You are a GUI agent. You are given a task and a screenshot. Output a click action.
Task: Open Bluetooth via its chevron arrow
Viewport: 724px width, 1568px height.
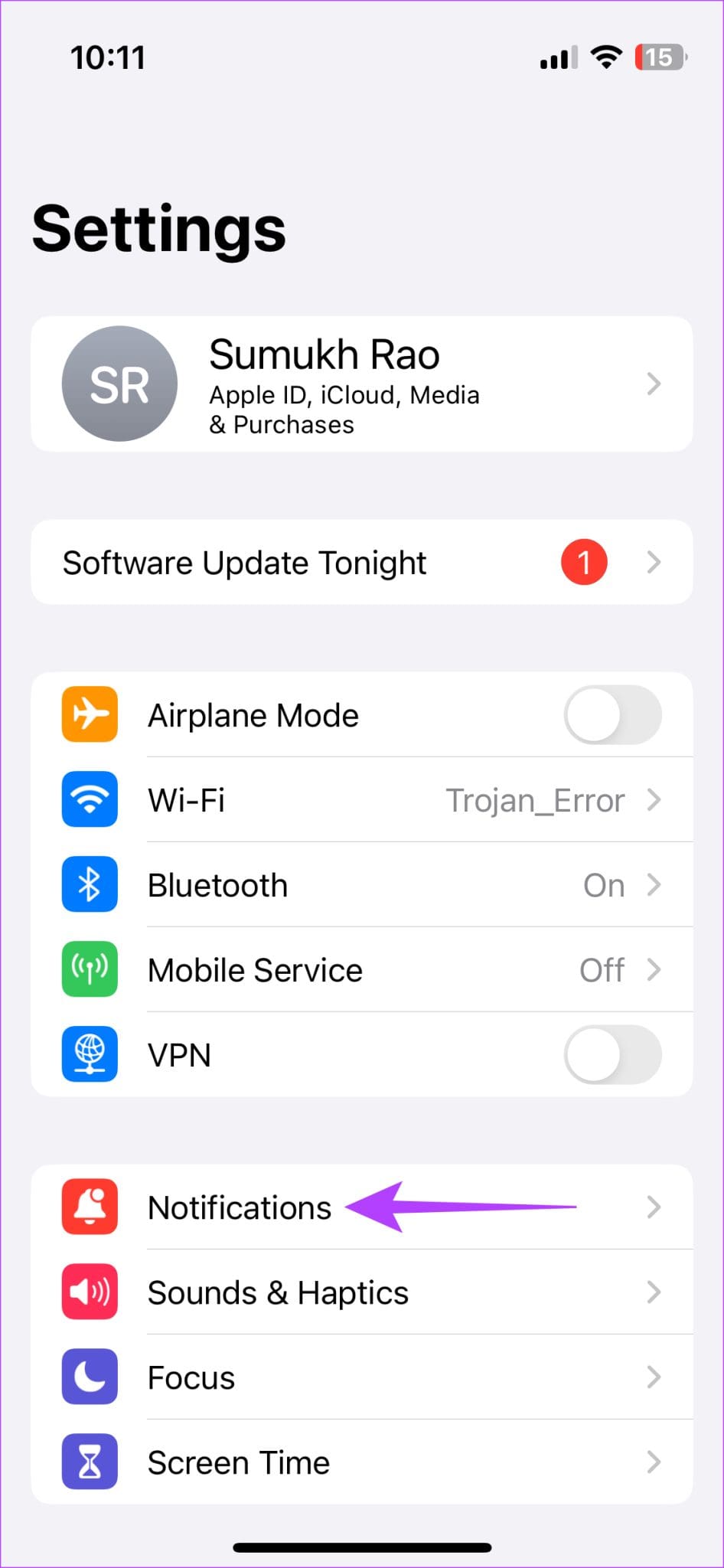pos(654,884)
